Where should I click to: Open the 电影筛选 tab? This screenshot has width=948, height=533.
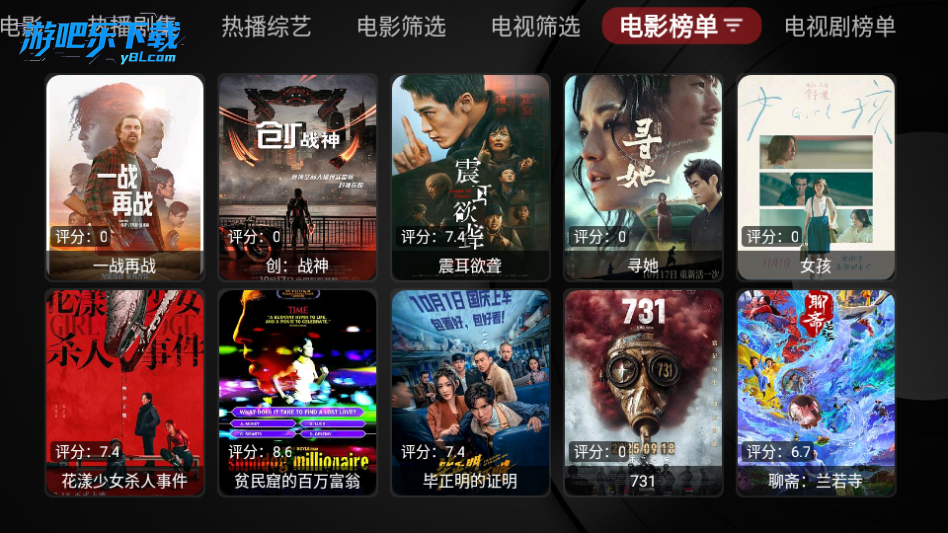tap(401, 27)
